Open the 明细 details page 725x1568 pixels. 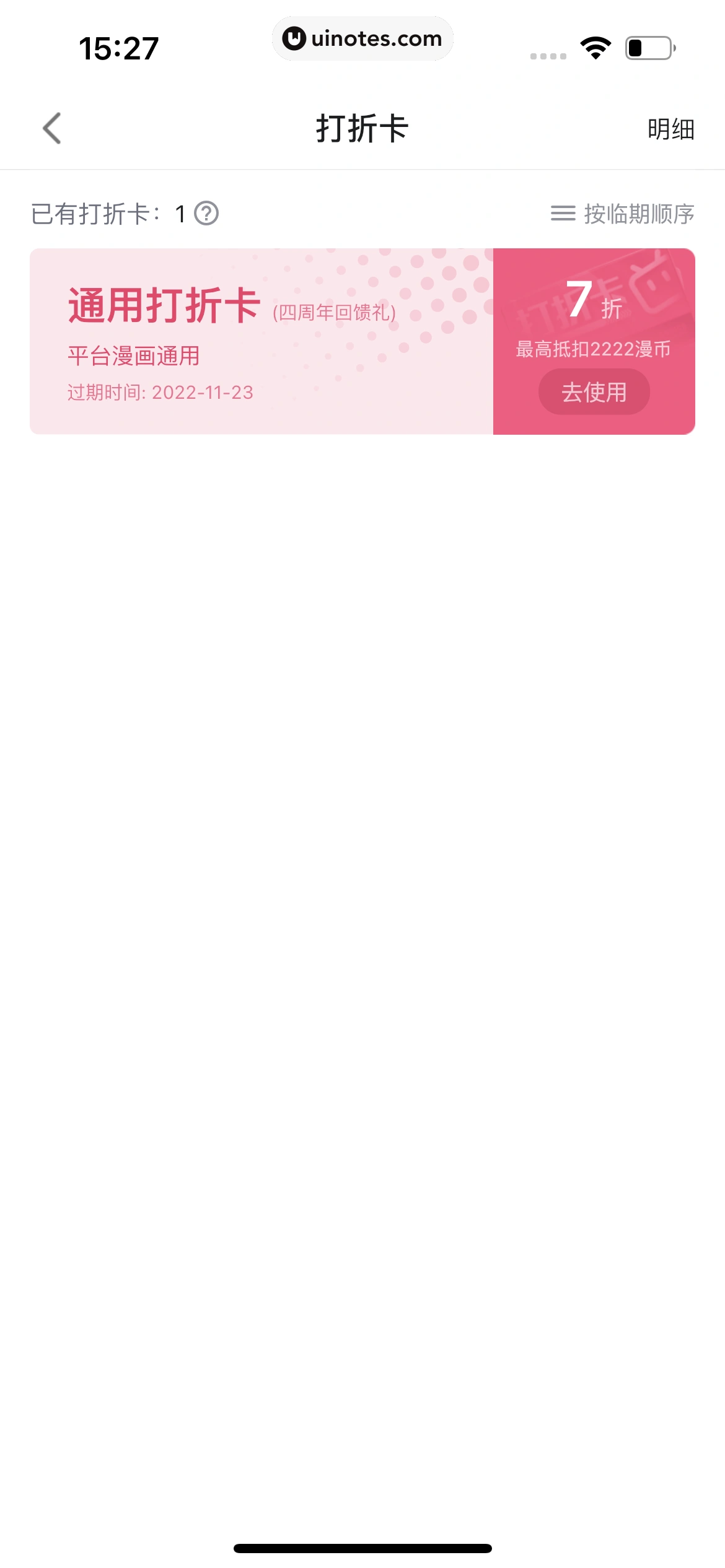670,129
